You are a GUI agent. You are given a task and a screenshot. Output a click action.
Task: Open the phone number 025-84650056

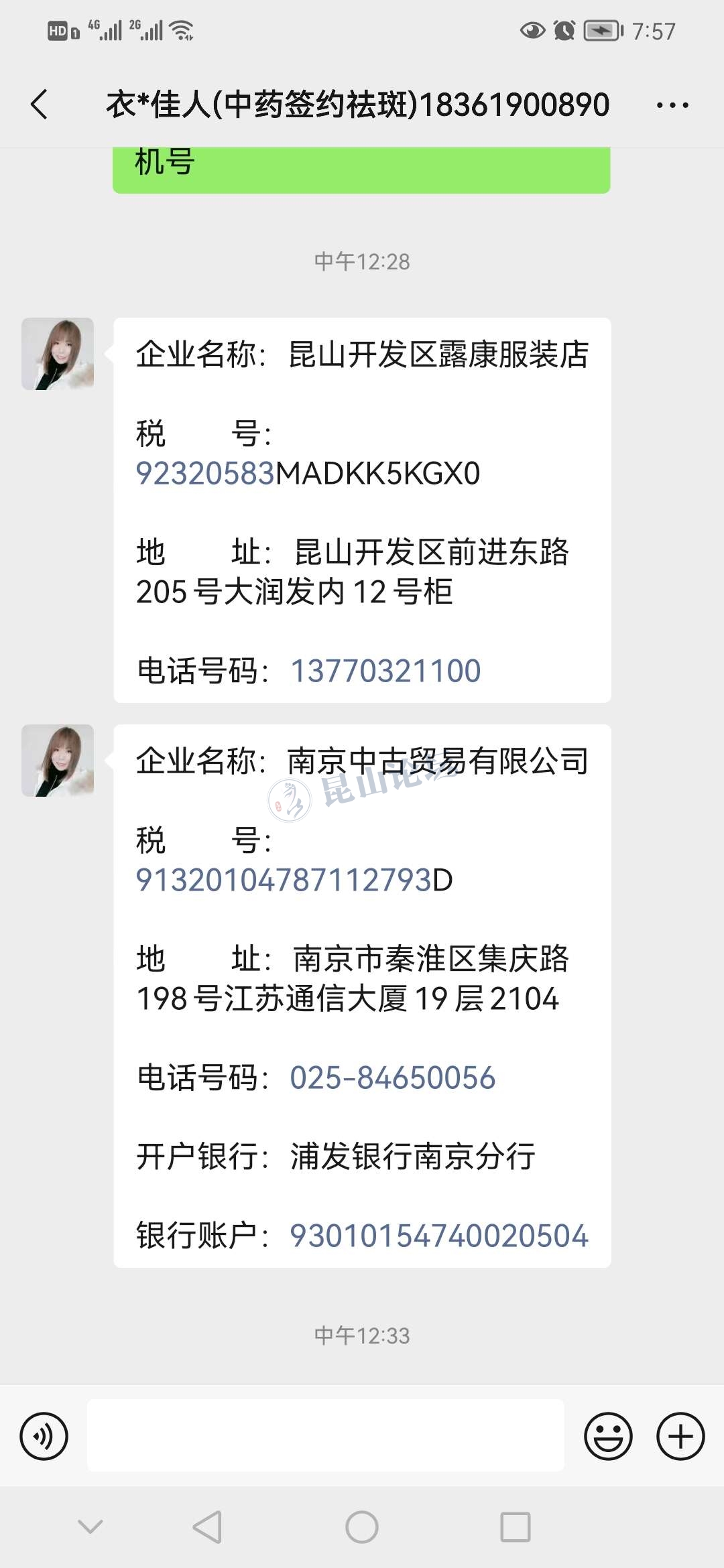pos(392,1077)
